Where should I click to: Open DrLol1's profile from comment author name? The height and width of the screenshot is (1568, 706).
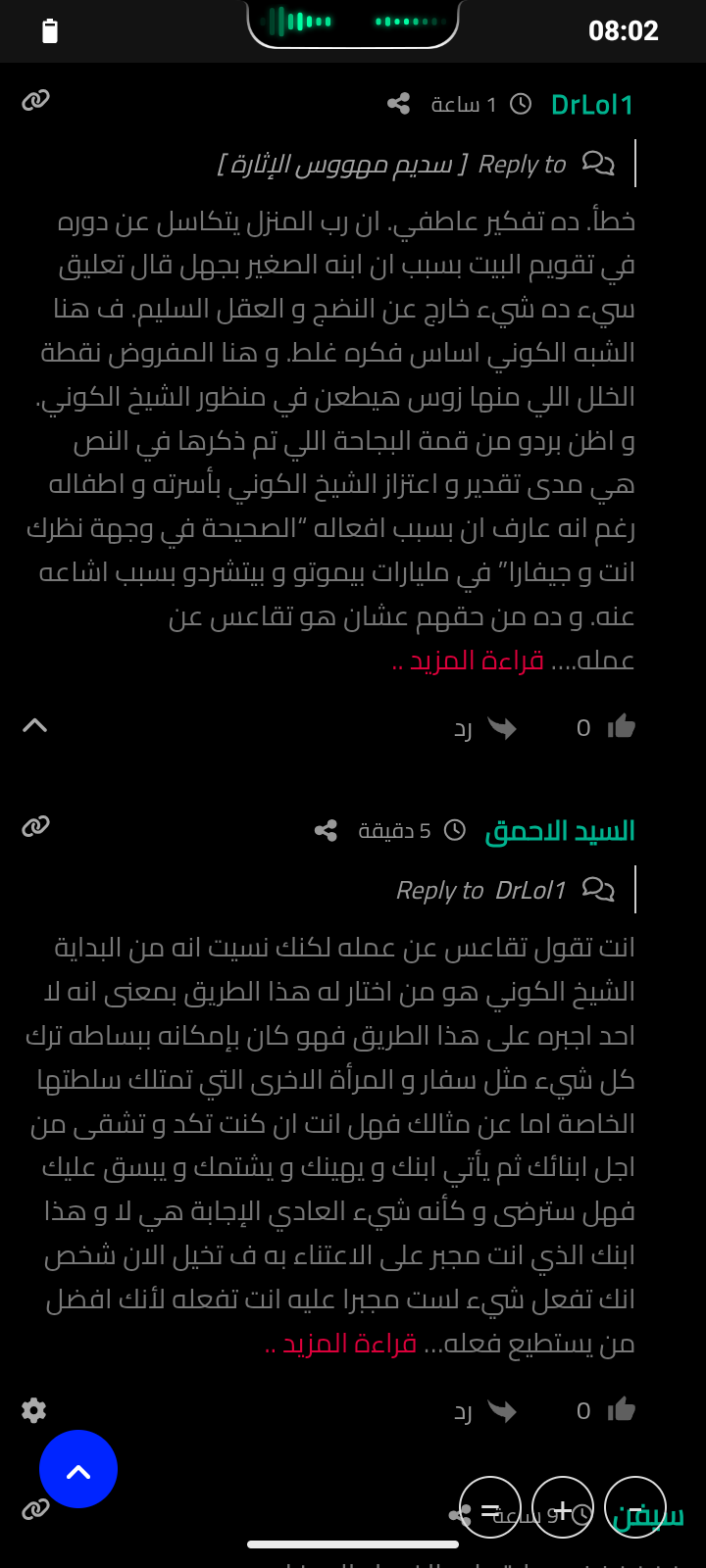tap(592, 105)
